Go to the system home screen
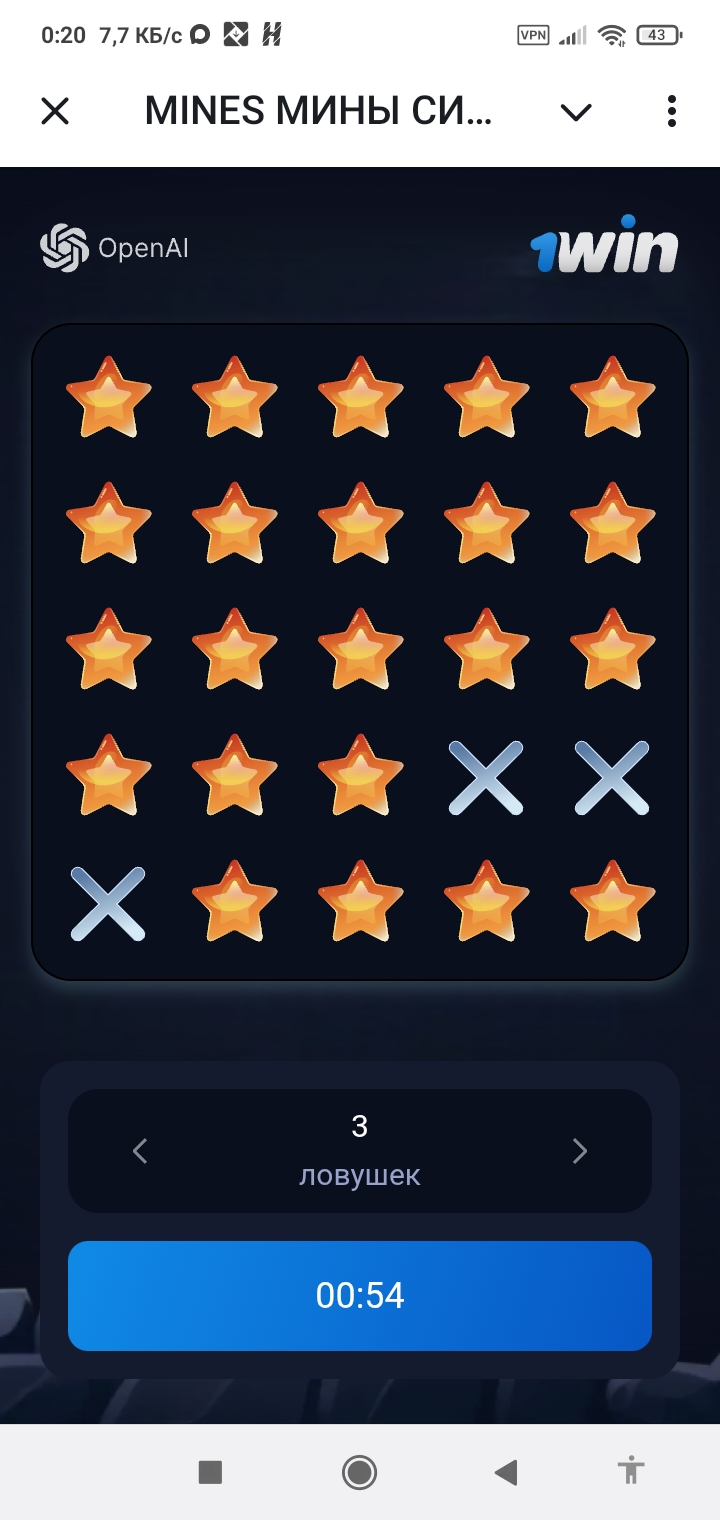The height and width of the screenshot is (1520, 720). point(359,1472)
